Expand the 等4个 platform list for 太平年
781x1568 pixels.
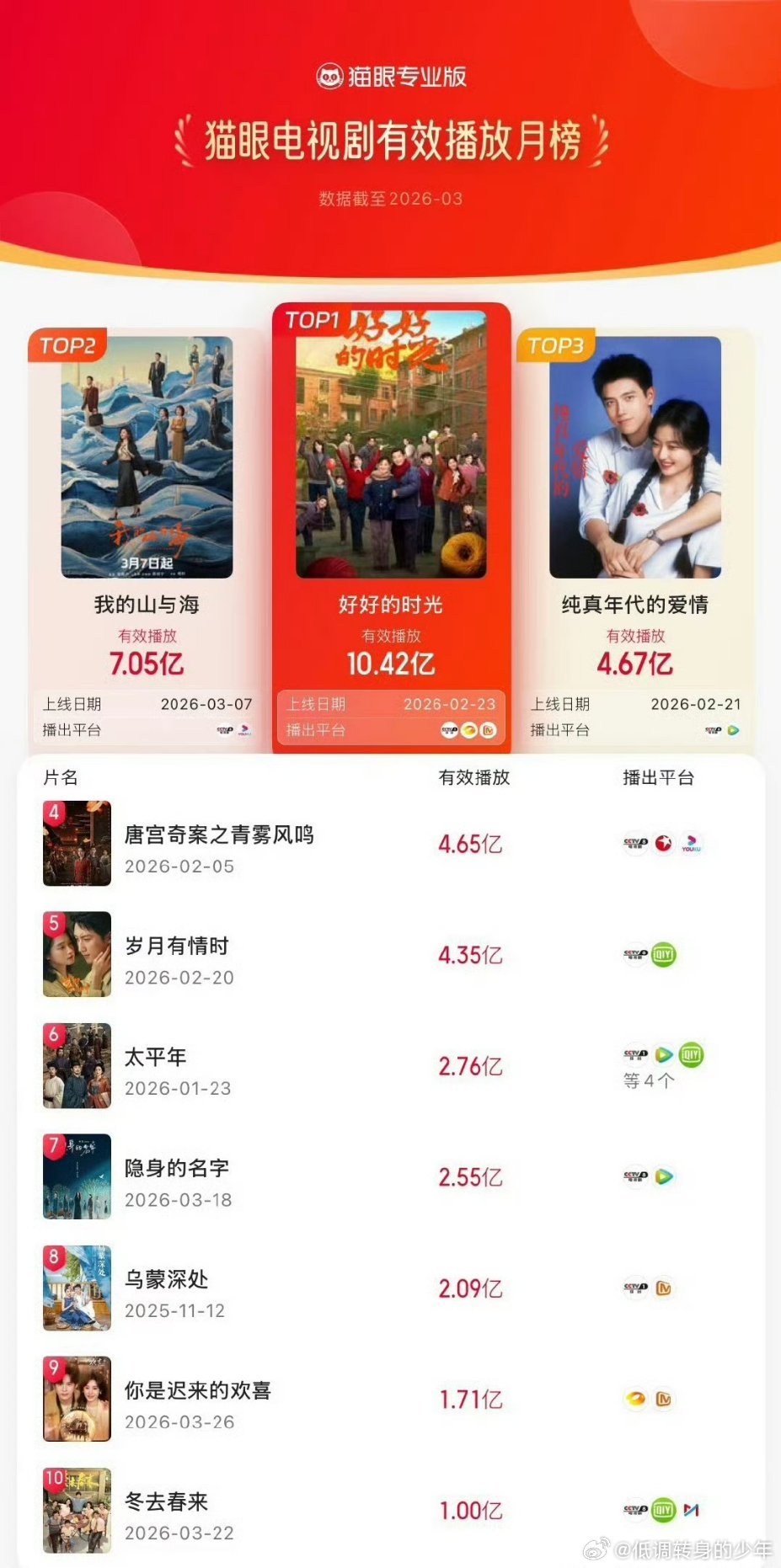[649, 1080]
